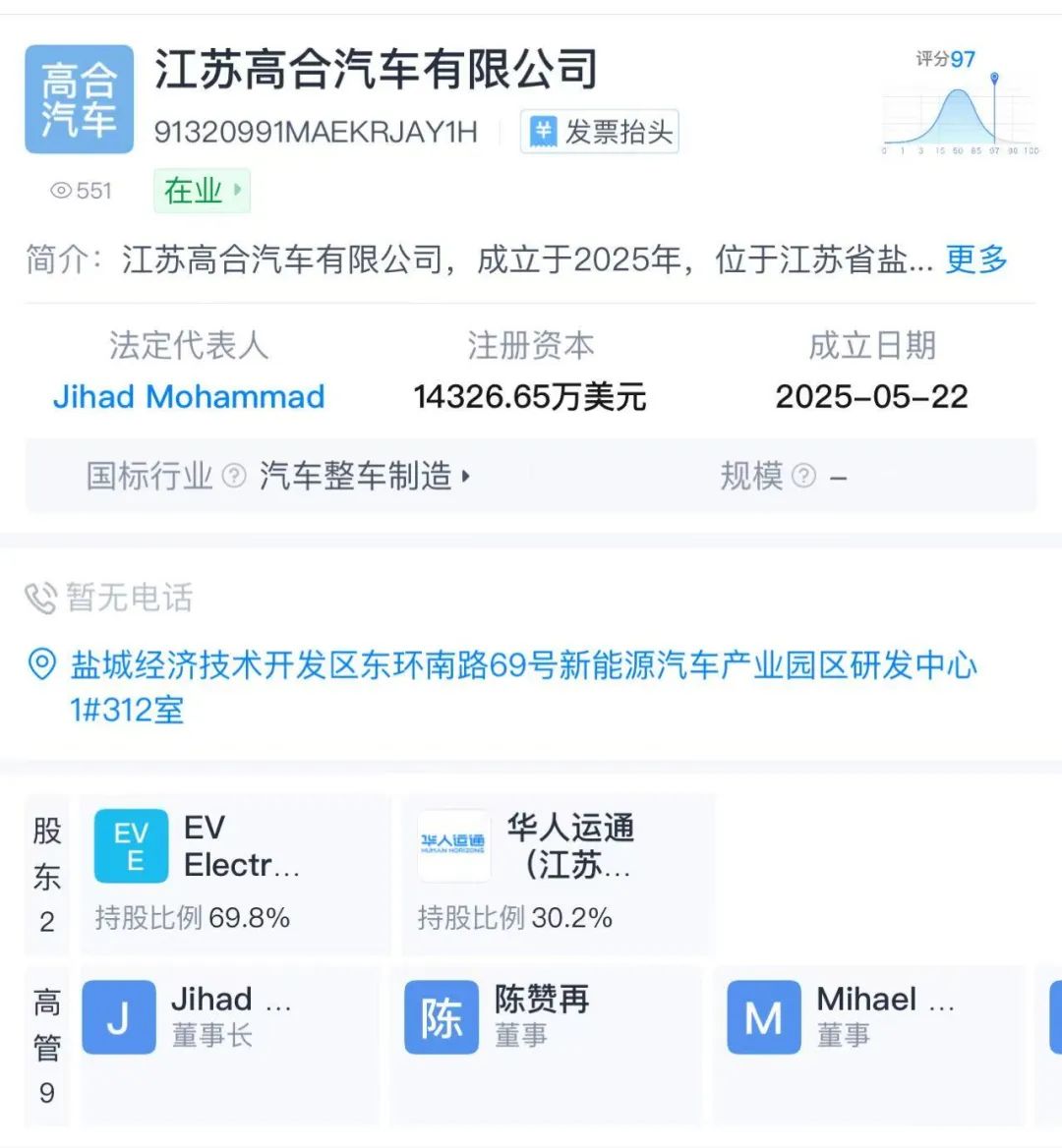View shareholder 华人运通(江苏… card
The height and width of the screenshot is (1148, 1062).
(557, 873)
